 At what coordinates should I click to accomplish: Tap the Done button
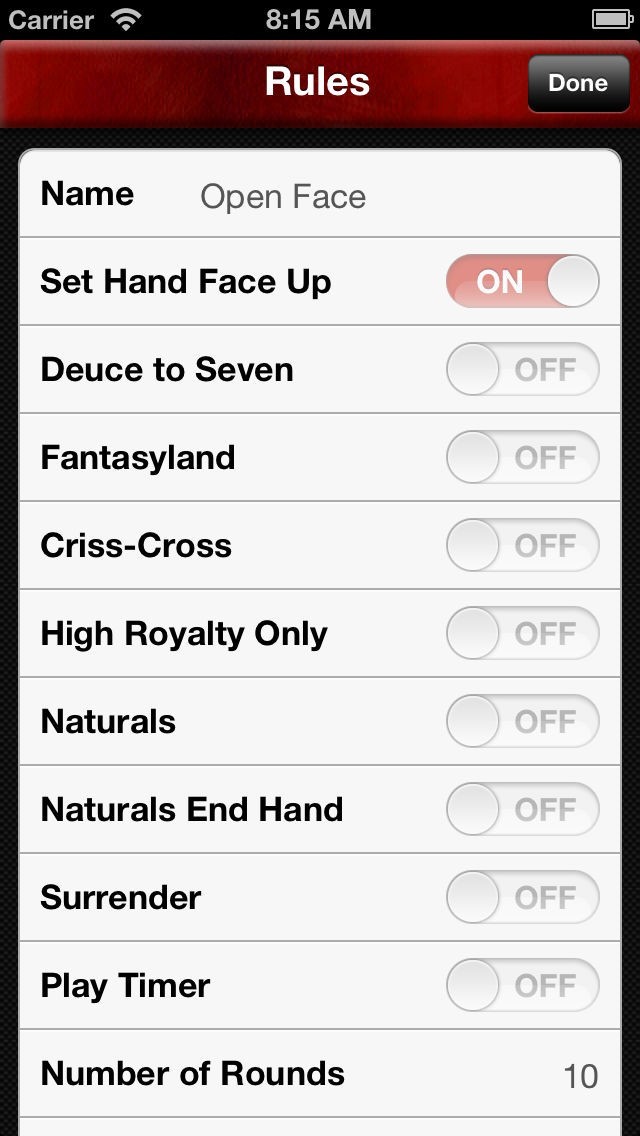tap(577, 83)
